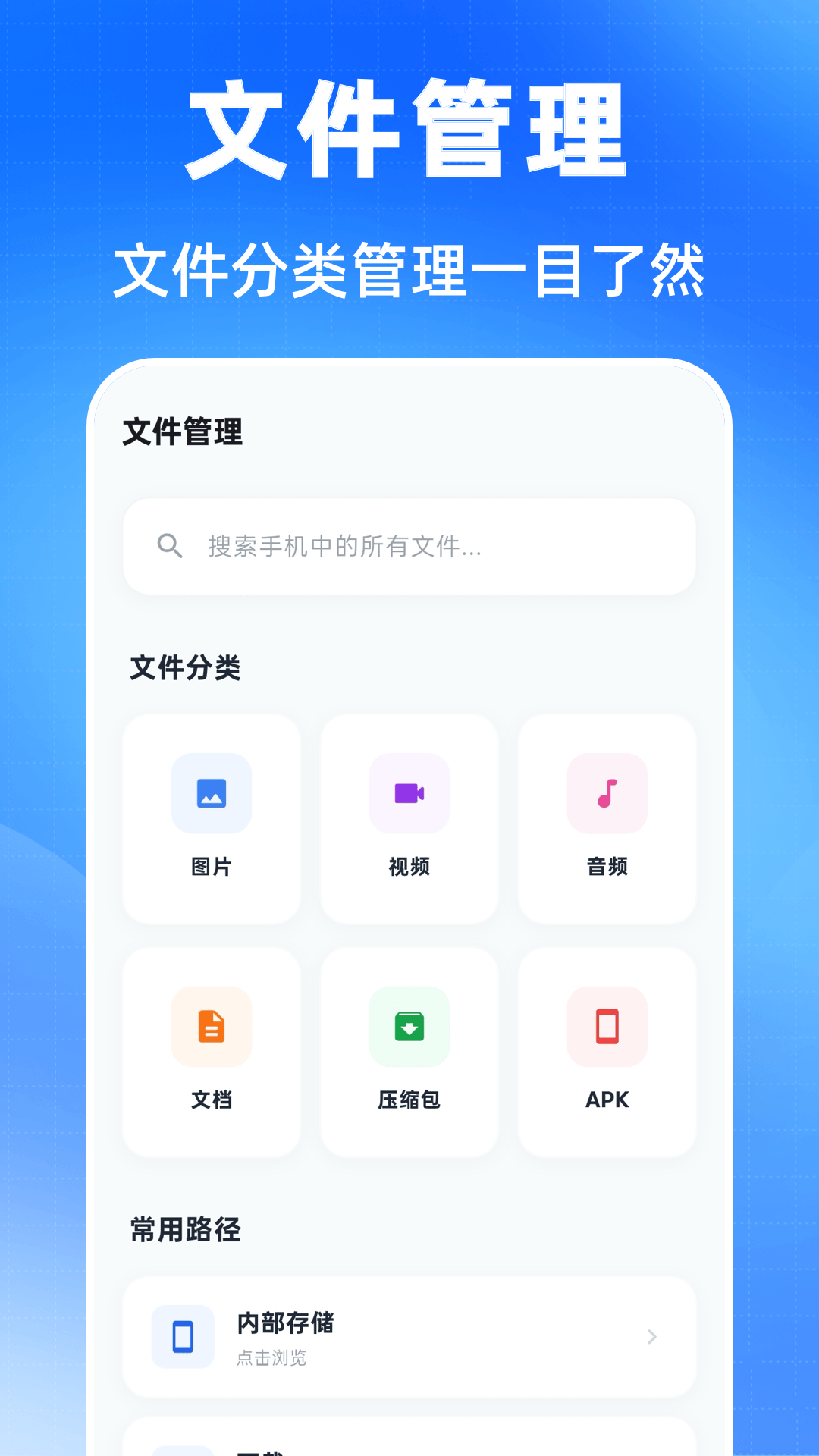Select the 图片 (images) category icon
This screenshot has width=819, height=1456.
tap(211, 793)
